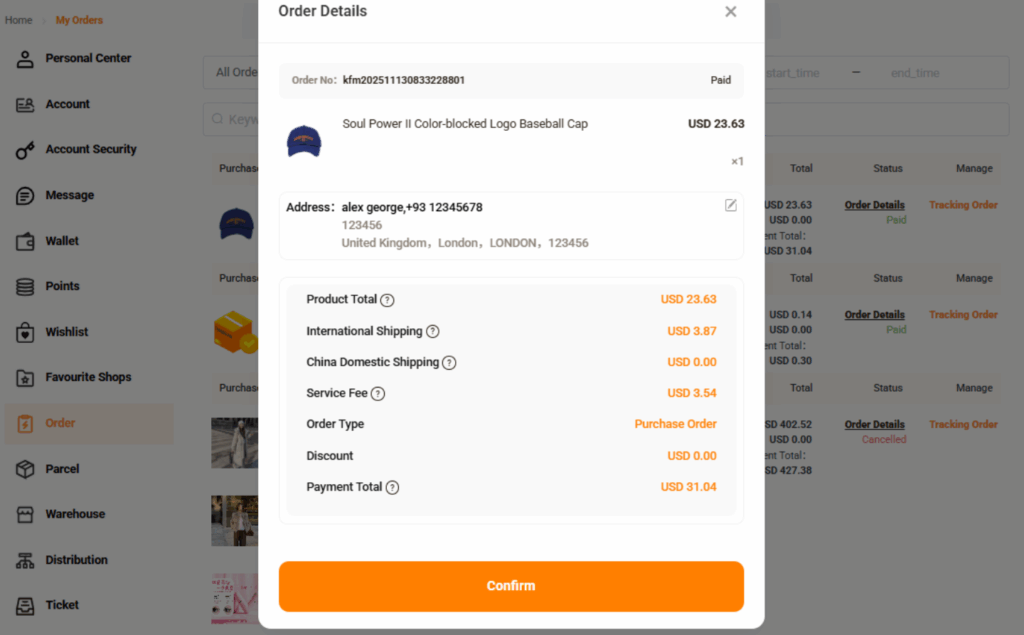Show info about China Domestic Shipping
This screenshot has height=635, width=1024.
[x=449, y=363]
